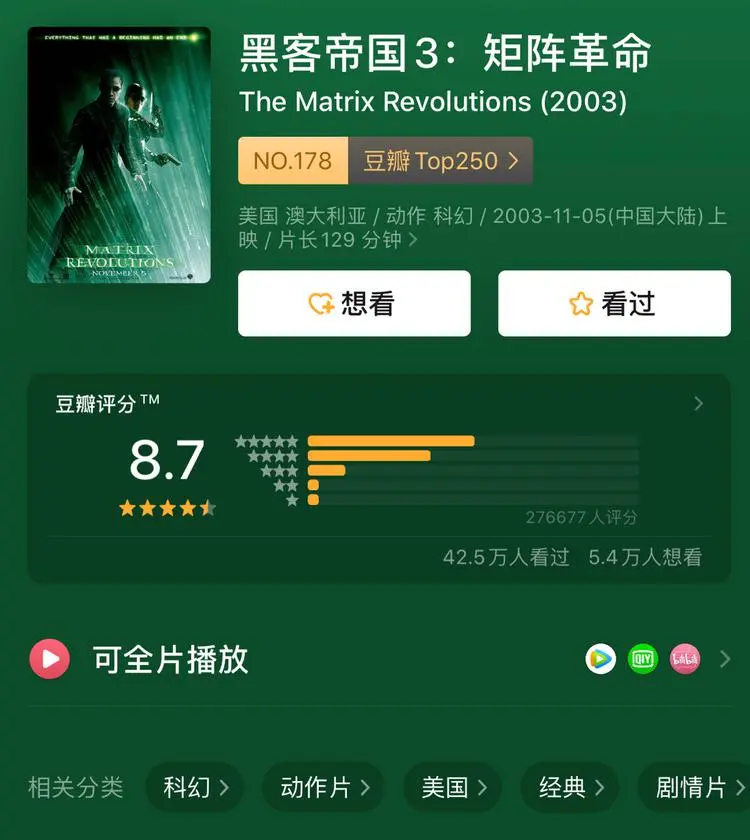Open the 经典 category chip
Image resolution: width=750 pixels, height=840 pixels.
(570, 787)
